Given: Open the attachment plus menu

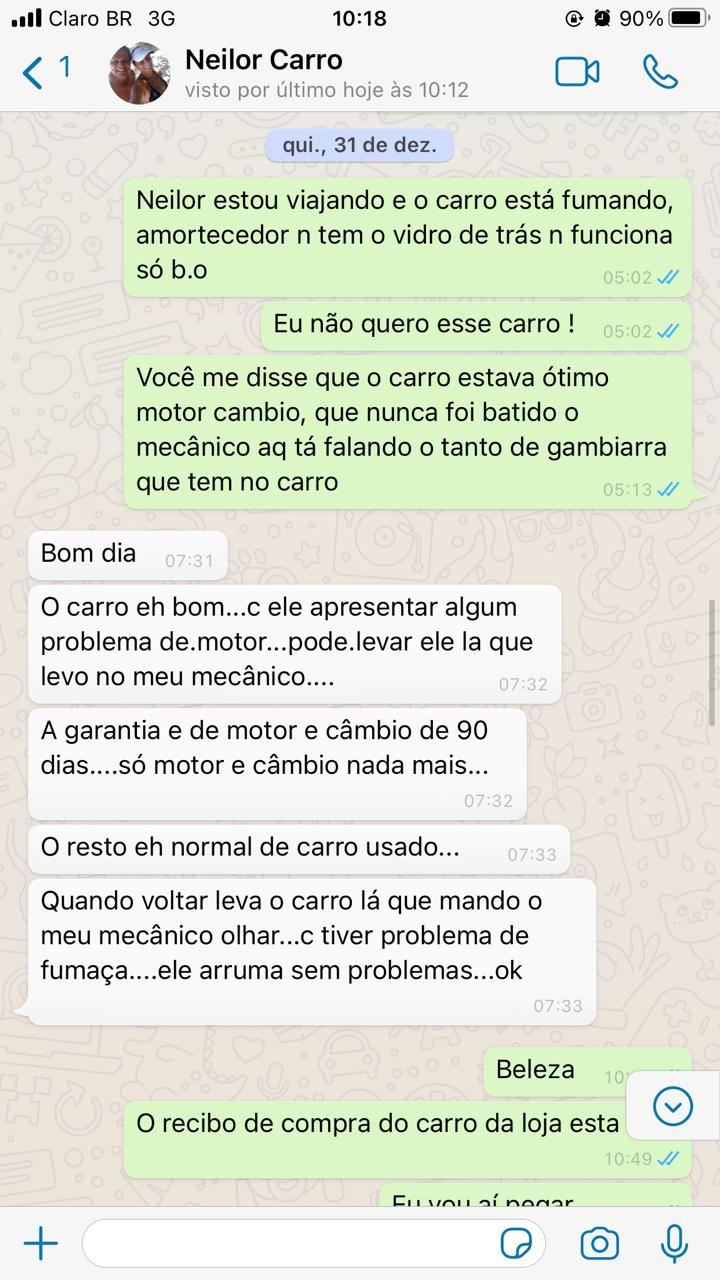Looking at the screenshot, I should click(41, 1244).
